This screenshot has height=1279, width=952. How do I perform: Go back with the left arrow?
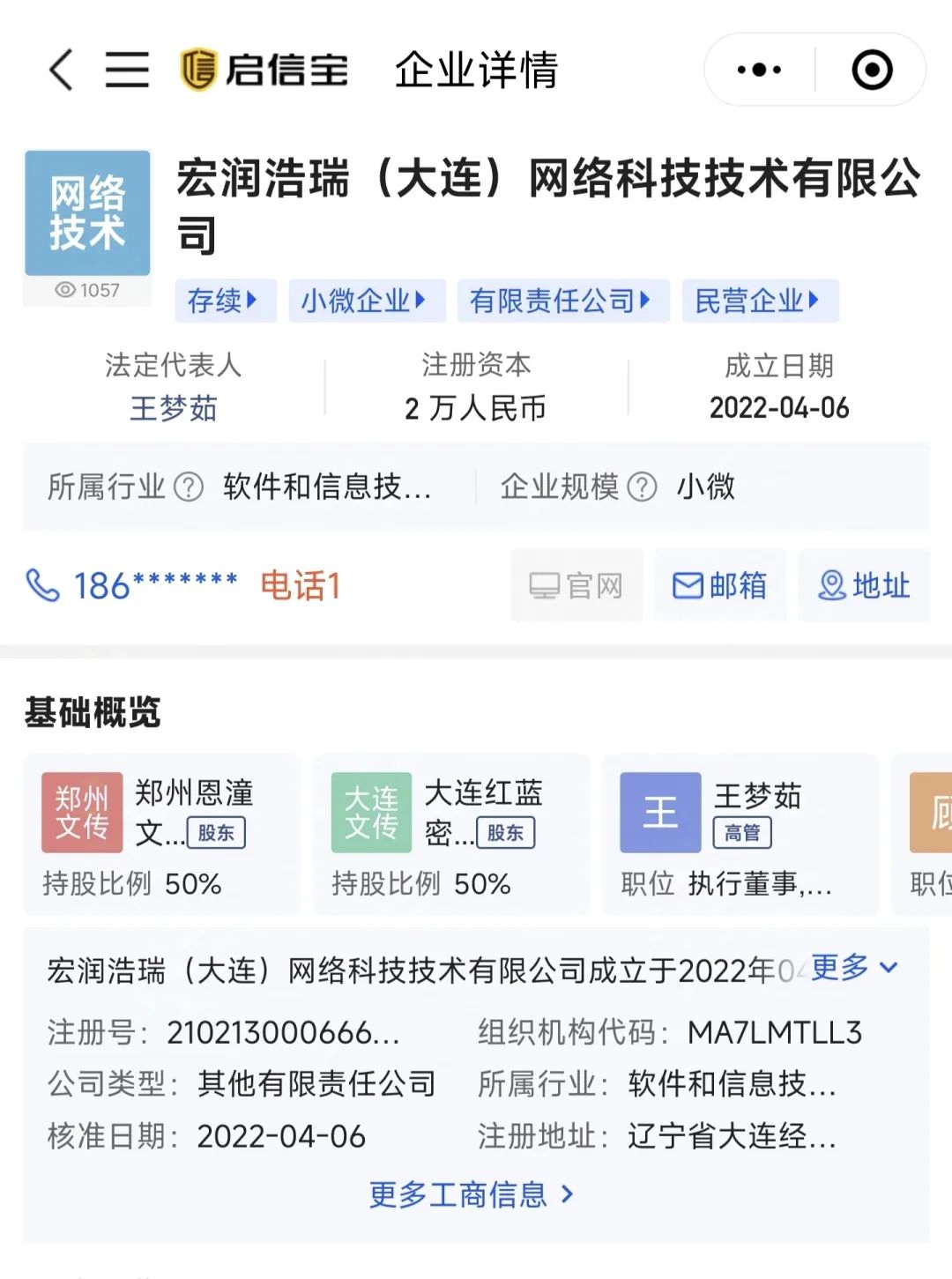[x=60, y=70]
